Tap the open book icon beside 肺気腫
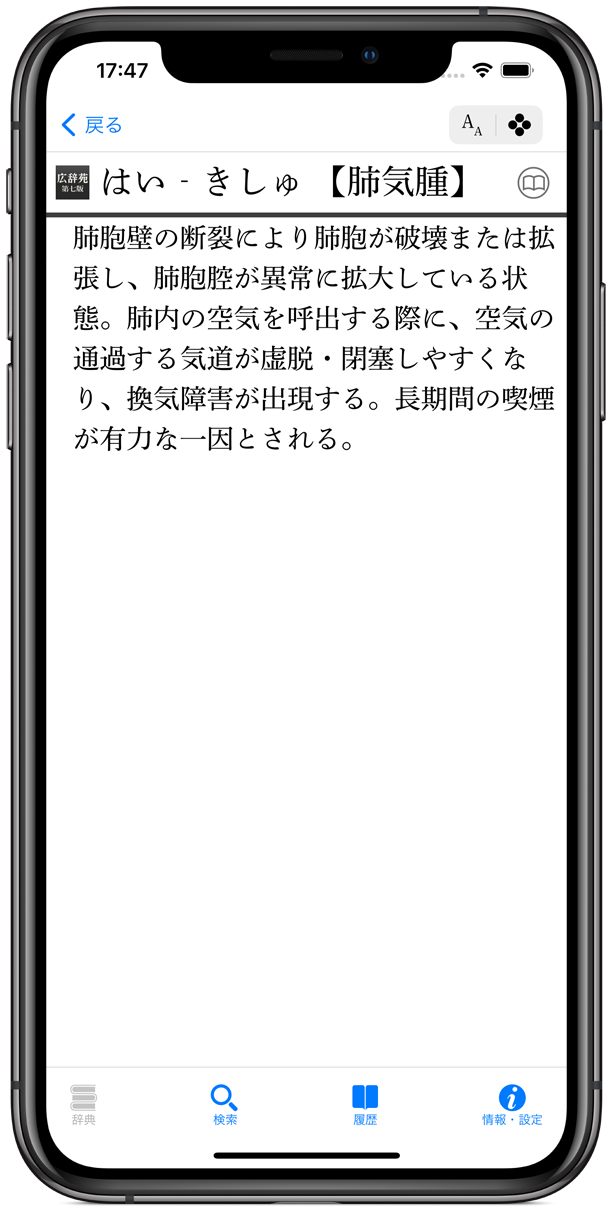 point(534,183)
